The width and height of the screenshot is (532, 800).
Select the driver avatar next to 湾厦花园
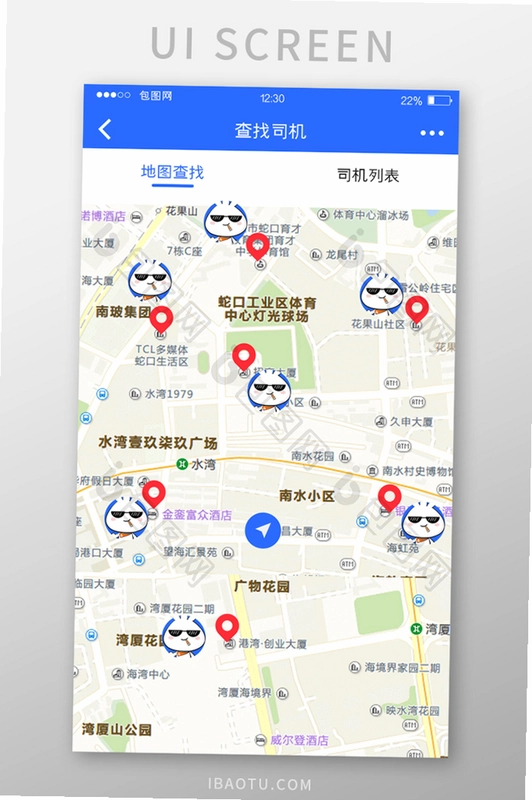(x=185, y=637)
